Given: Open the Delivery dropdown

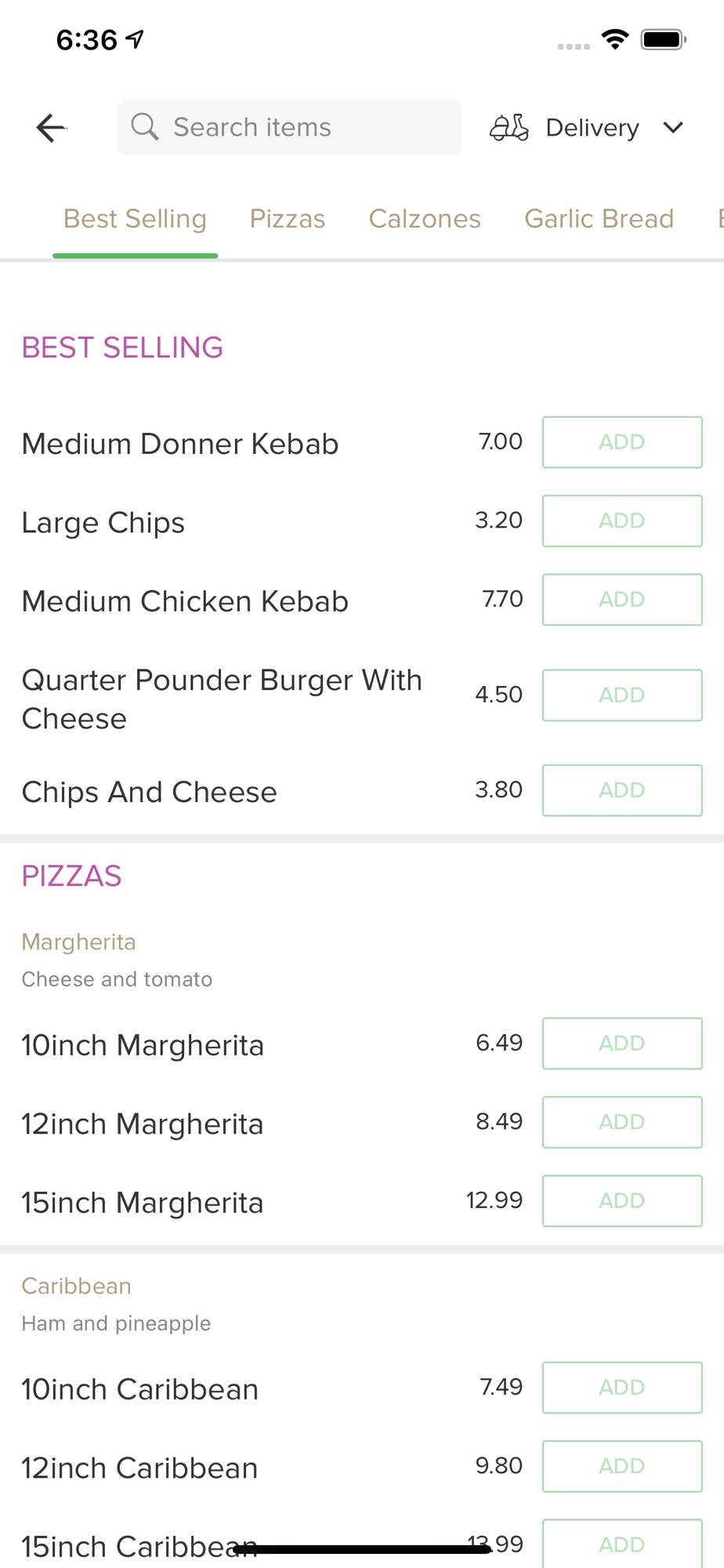Looking at the screenshot, I should 587,128.
